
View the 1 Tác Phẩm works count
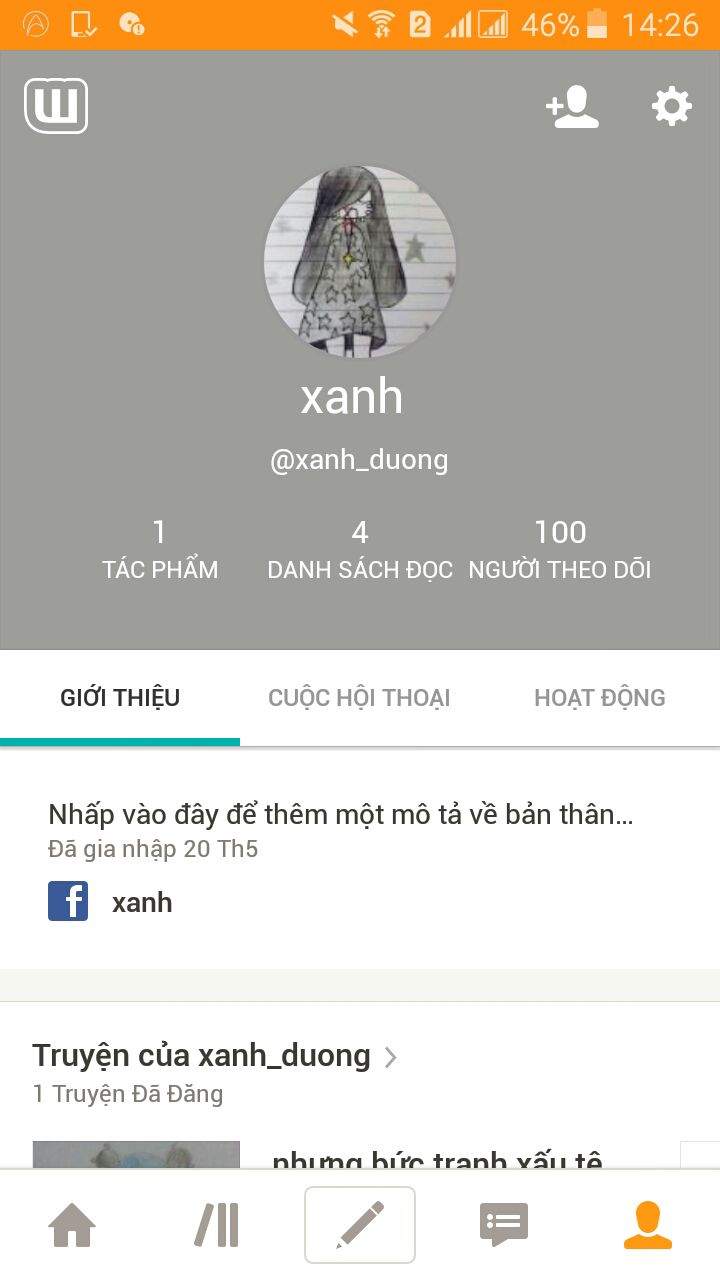pyautogui.click(x=160, y=549)
